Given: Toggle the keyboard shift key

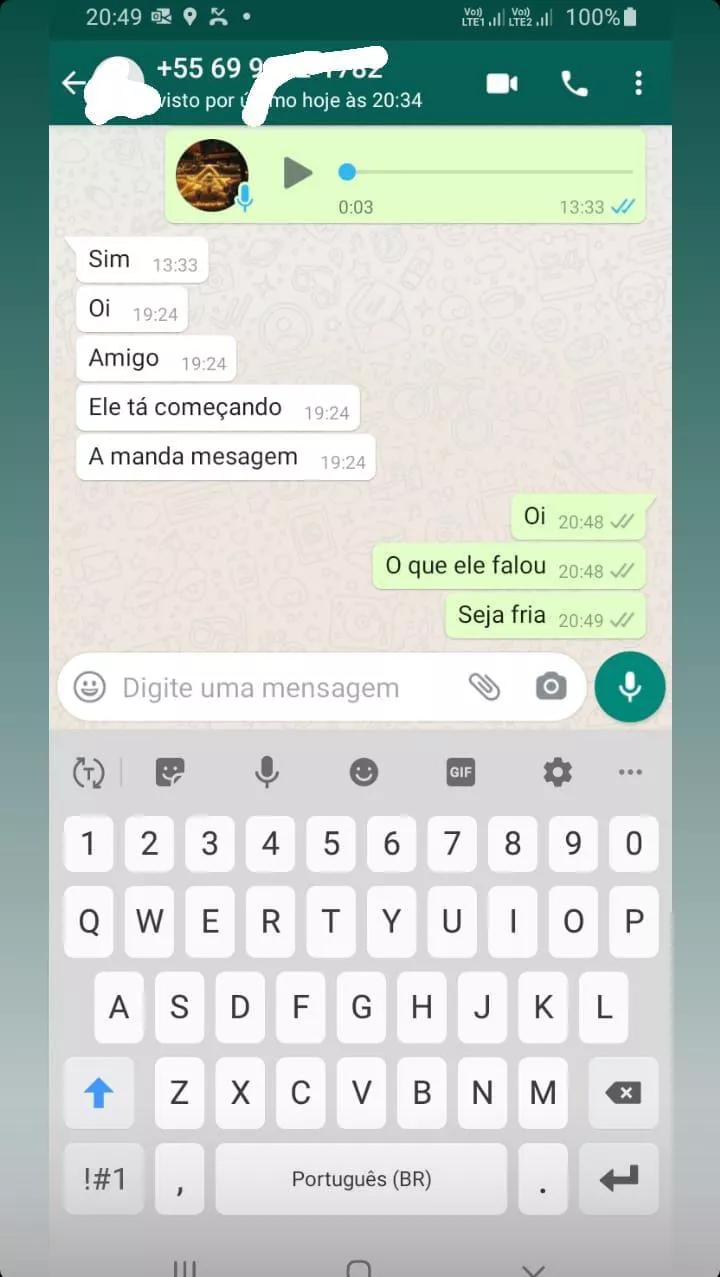Looking at the screenshot, I should 98,1093.
